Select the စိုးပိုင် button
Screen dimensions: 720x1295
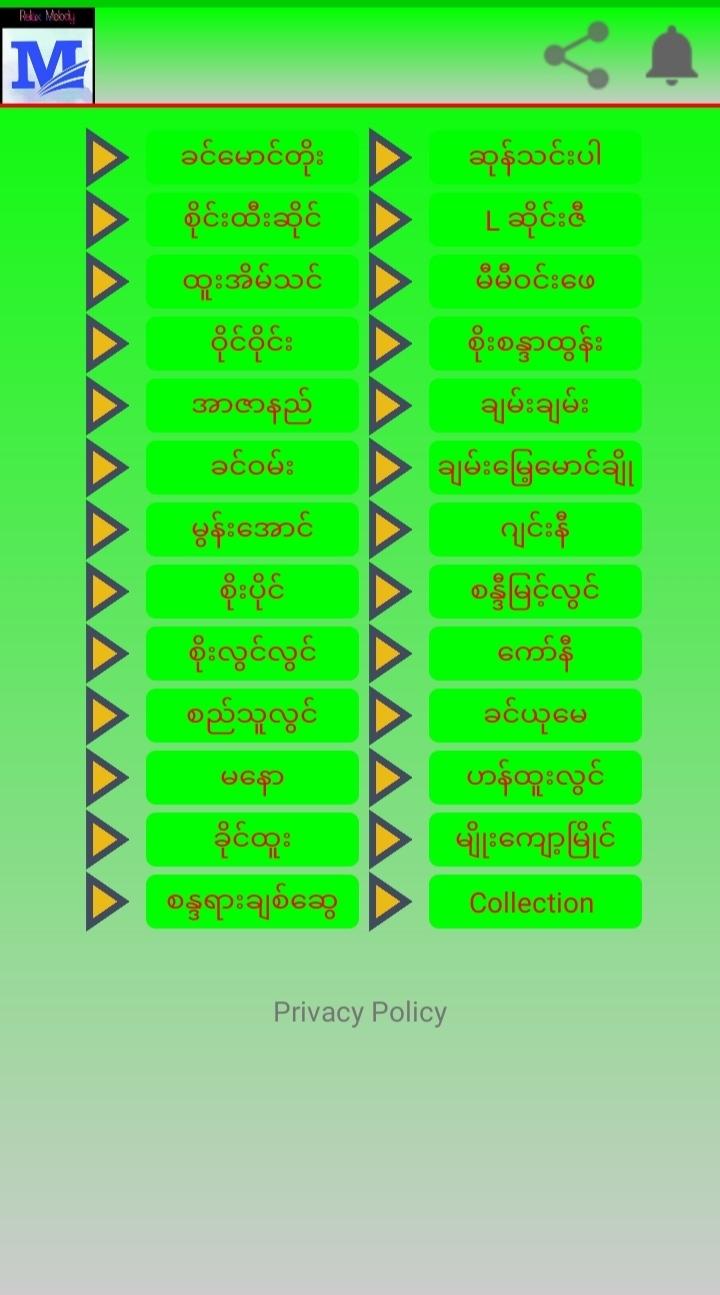pos(252,591)
